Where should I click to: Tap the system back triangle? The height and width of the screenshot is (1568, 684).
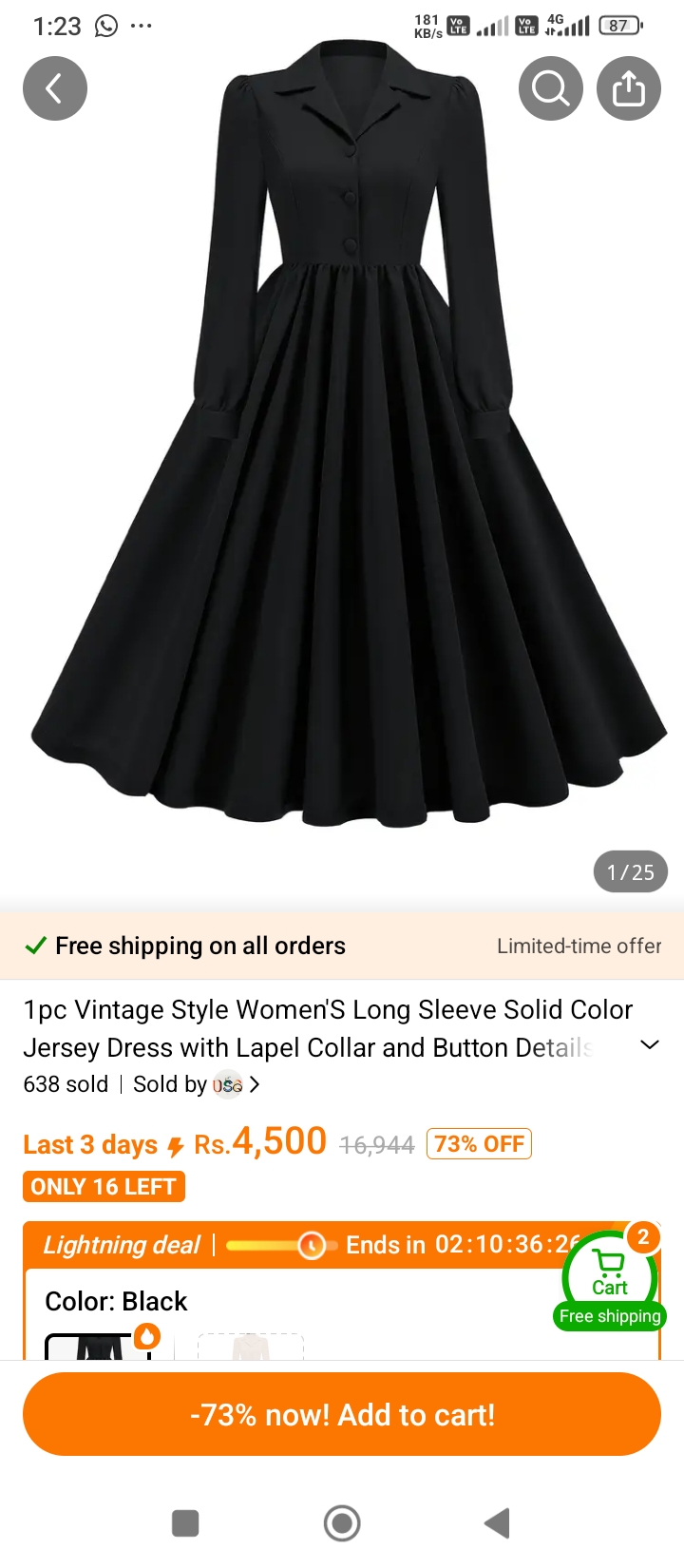tap(497, 1523)
